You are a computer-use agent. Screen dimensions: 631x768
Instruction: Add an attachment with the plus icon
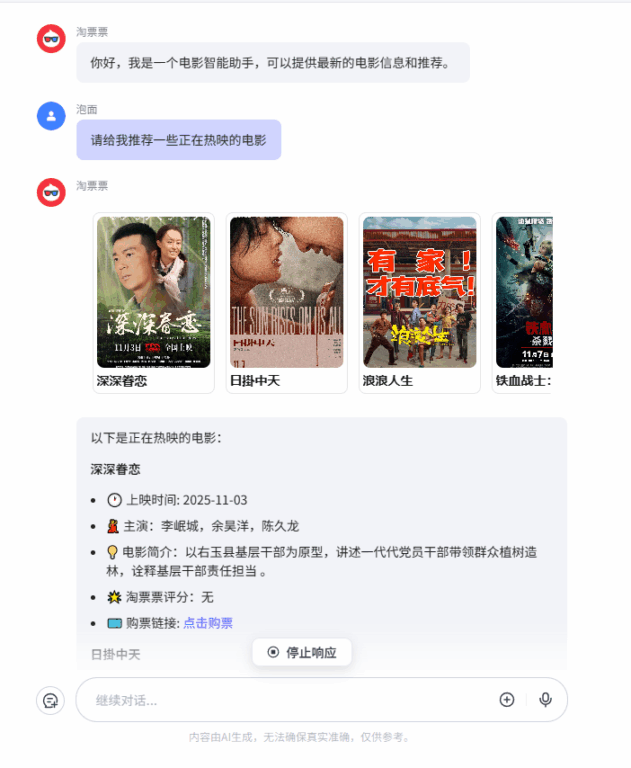[x=507, y=700]
